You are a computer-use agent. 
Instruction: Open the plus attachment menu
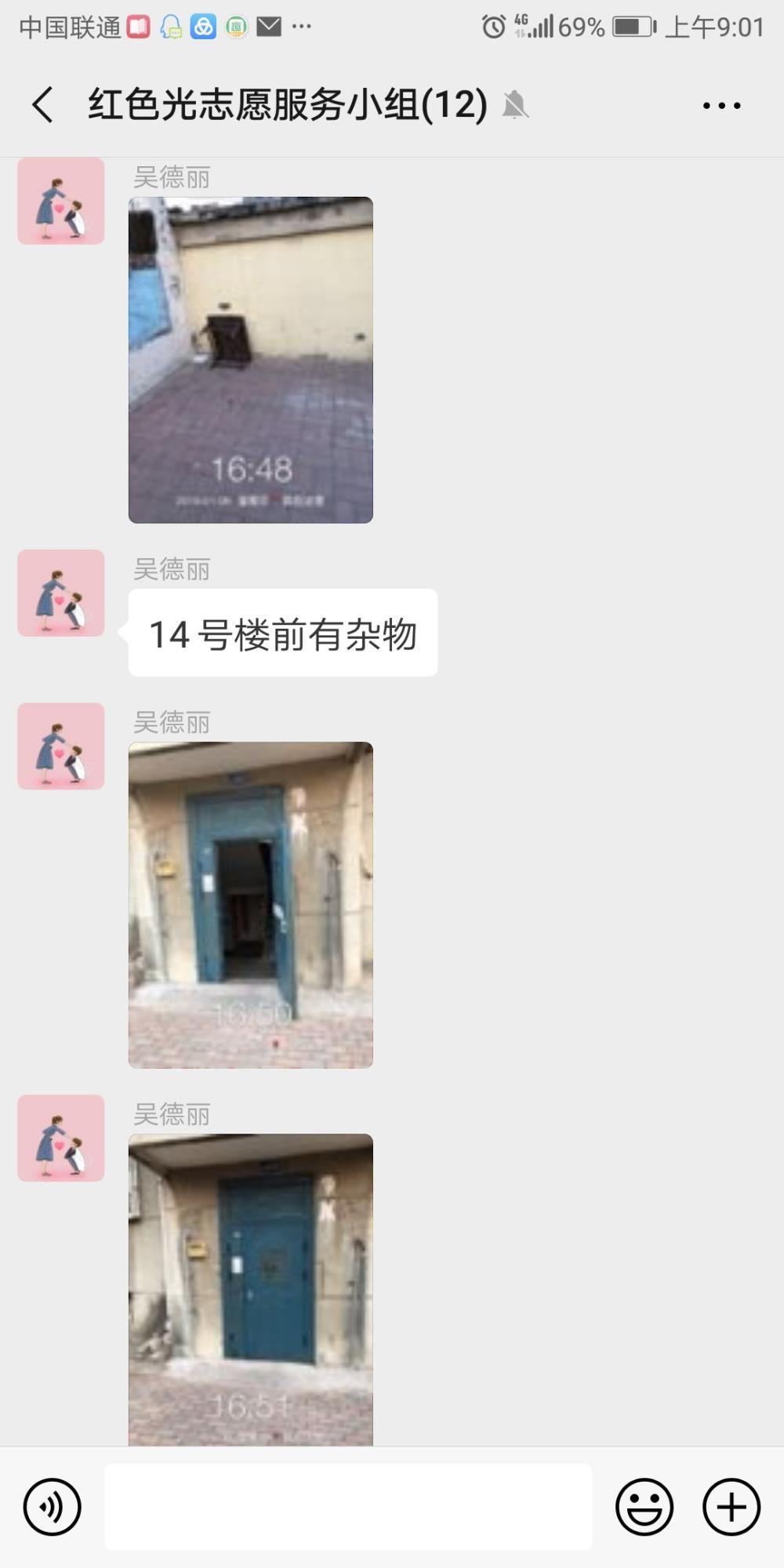(x=731, y=1507)
